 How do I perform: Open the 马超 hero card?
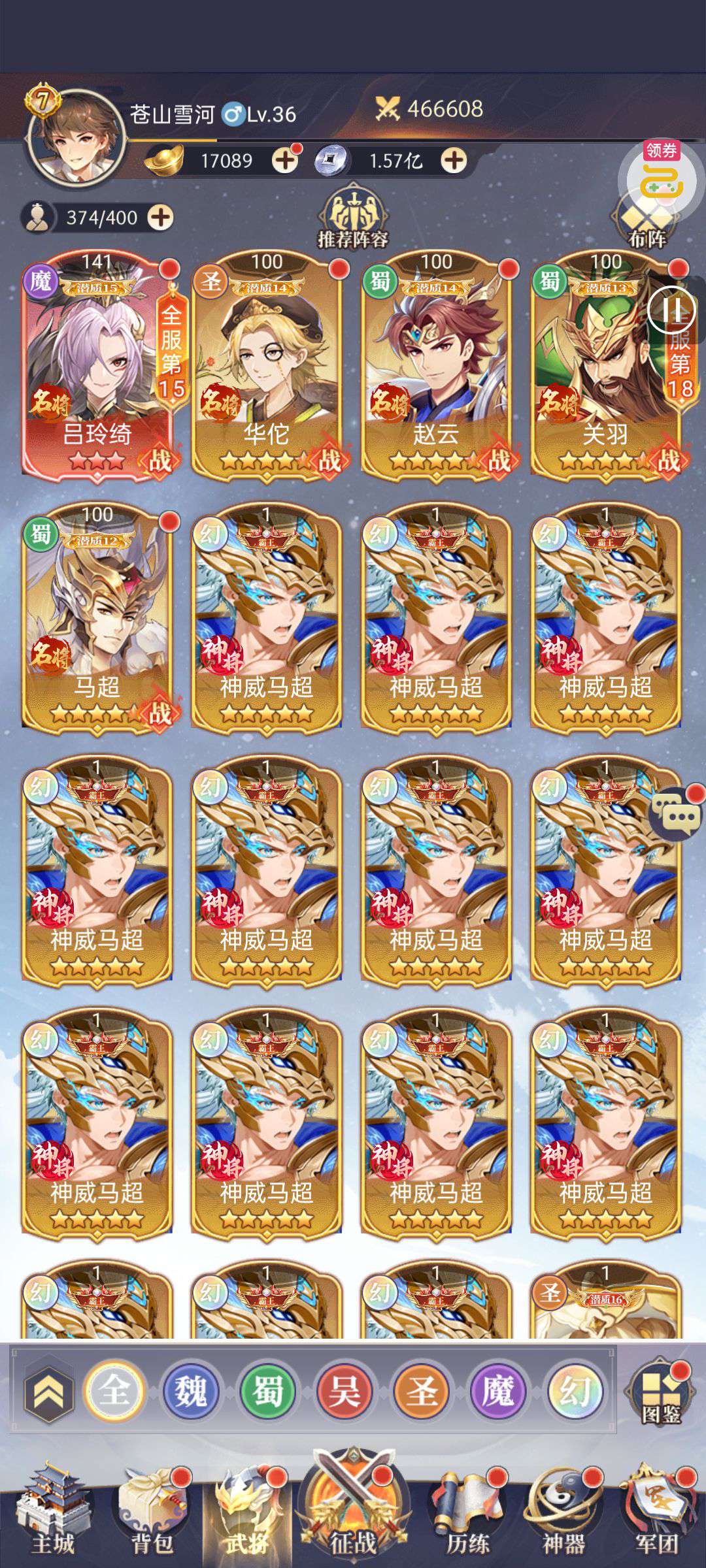(97, 619)
